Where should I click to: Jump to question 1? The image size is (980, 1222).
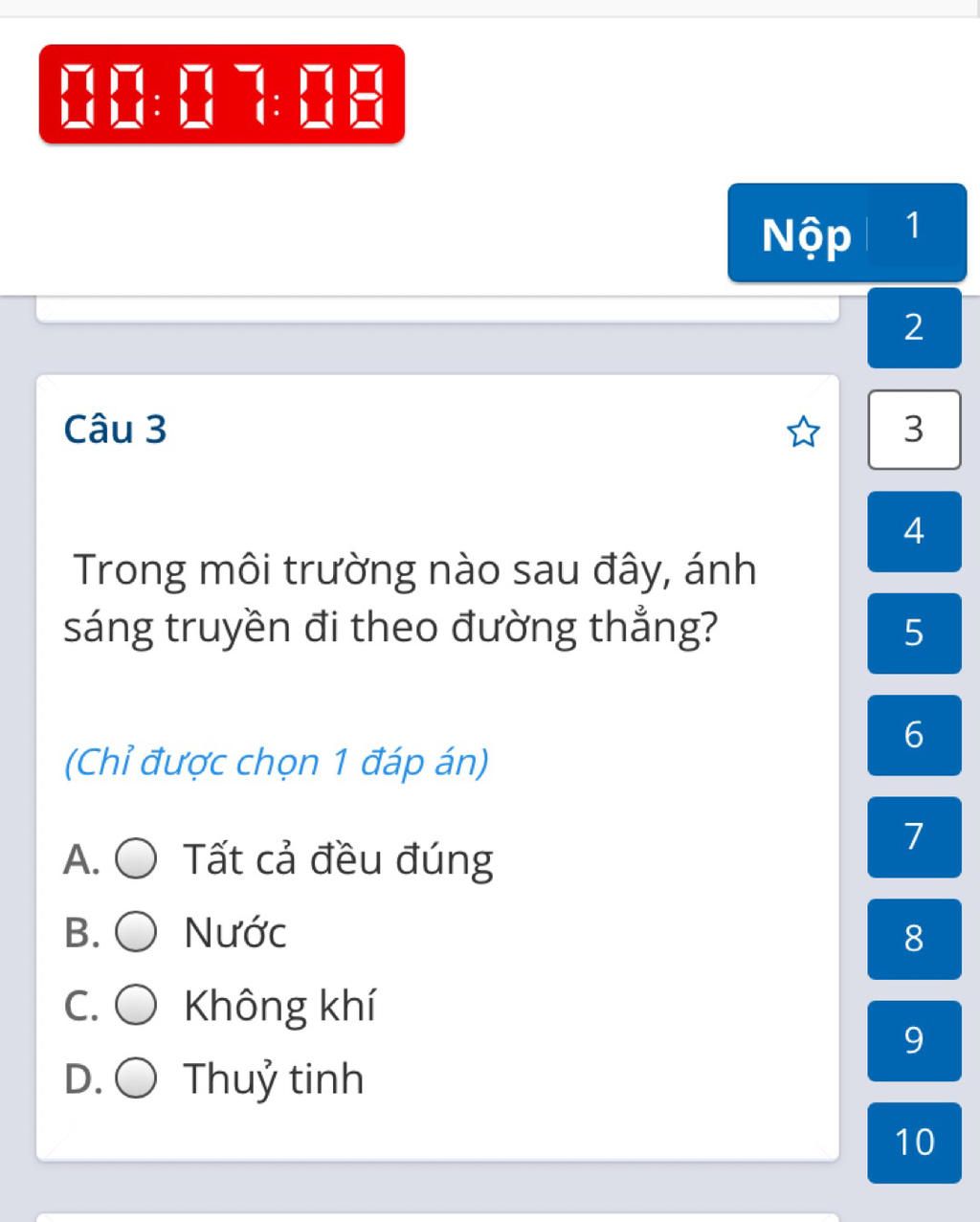click(914, 227)
